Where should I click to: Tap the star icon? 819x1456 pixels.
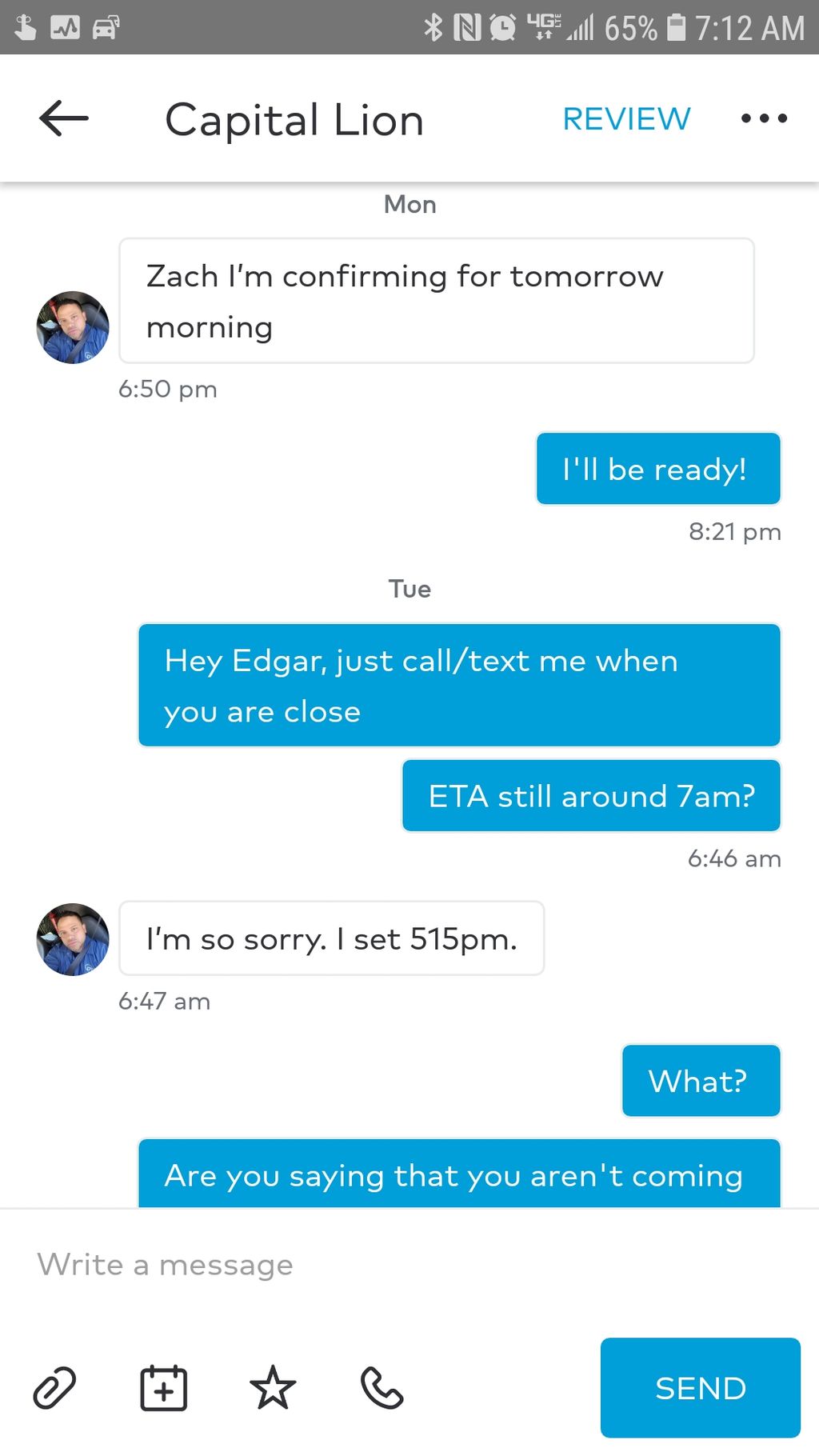273,1387
